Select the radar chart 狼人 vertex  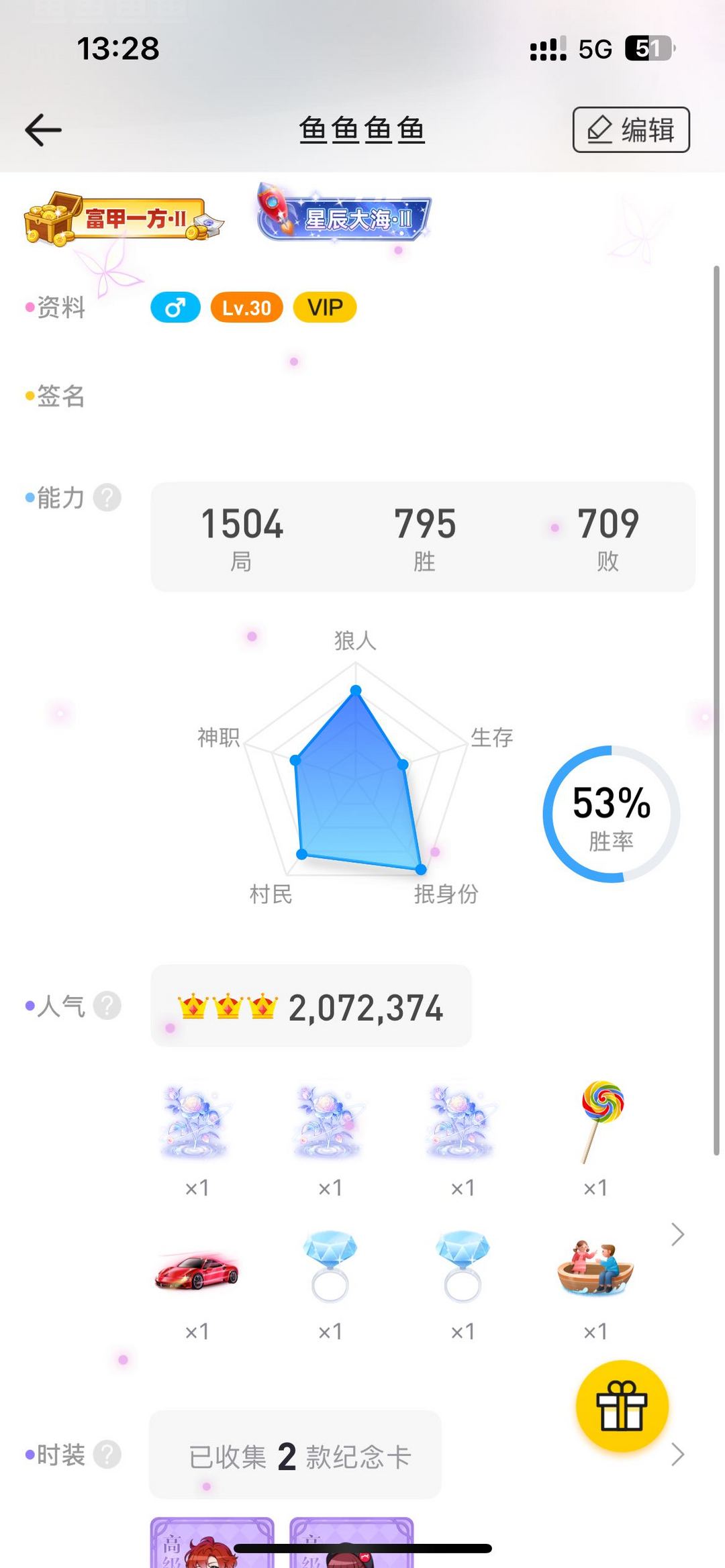[x=354, y=688]
